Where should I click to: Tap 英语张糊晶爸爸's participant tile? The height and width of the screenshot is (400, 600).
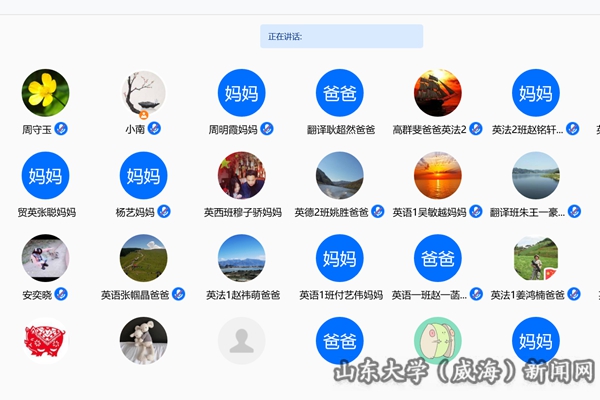tap(143, 259)
